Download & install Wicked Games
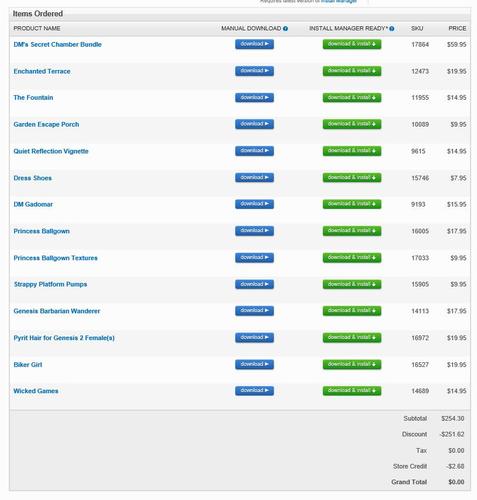The width and height of the screenshot is (477, 500). (352, 391)
